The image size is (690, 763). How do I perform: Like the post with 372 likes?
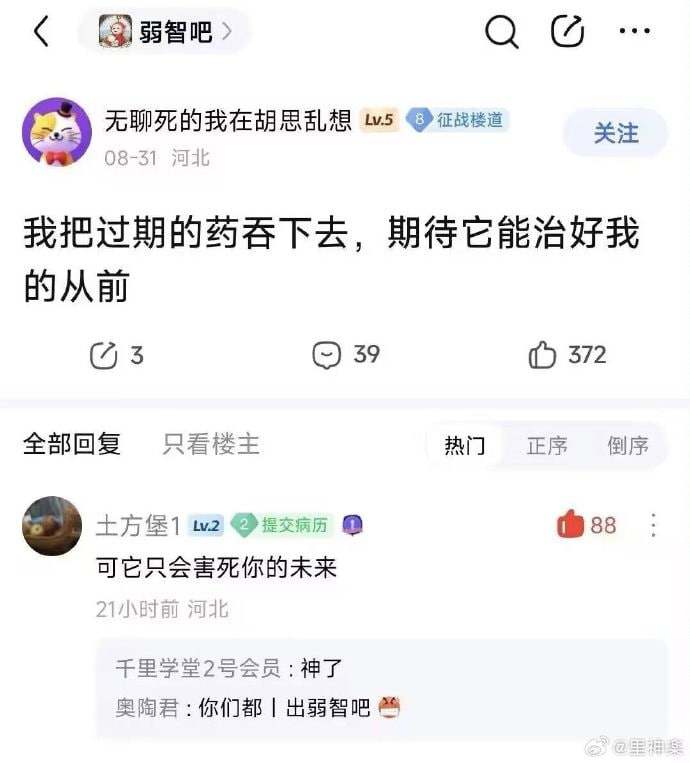click(x=567, y=355)
